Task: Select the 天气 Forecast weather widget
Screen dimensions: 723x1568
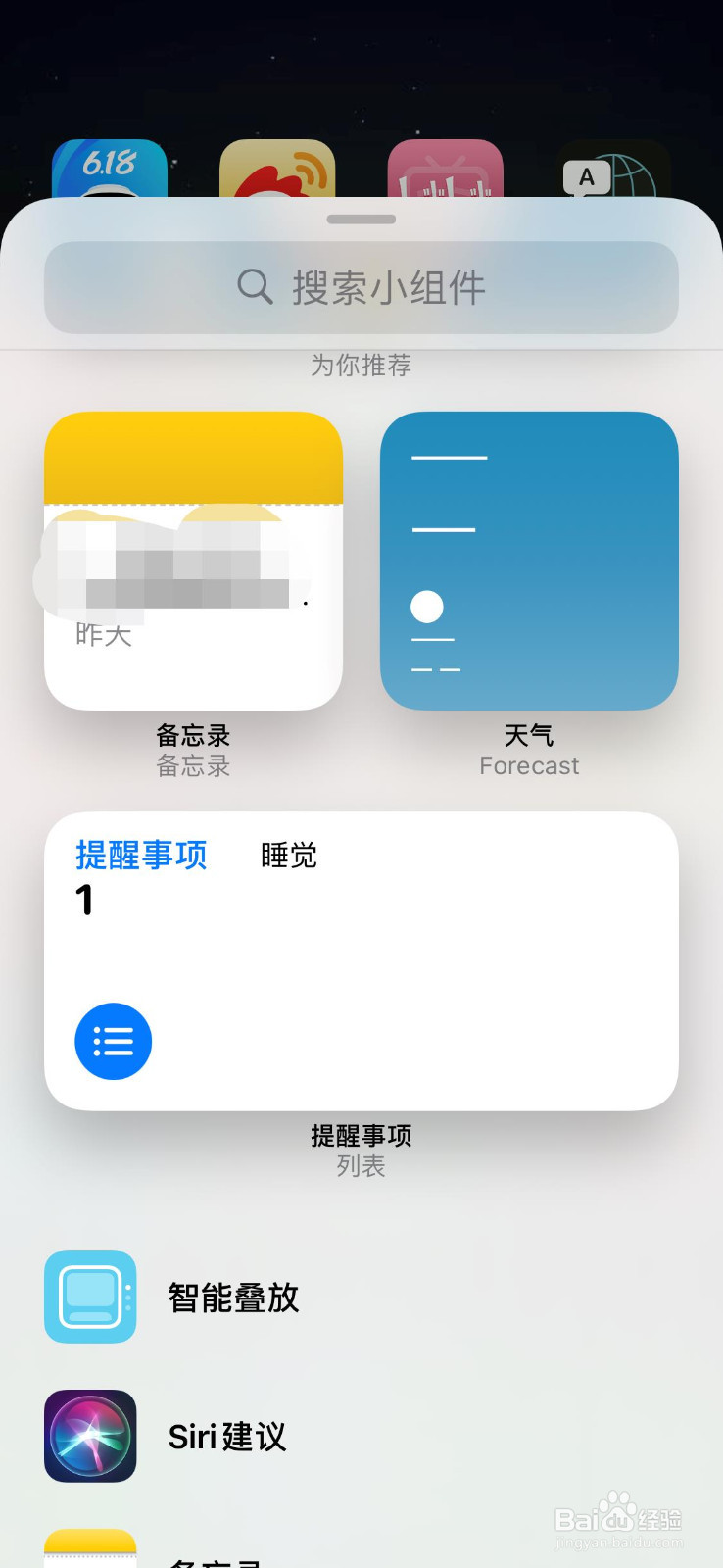Action: point(529,559)
